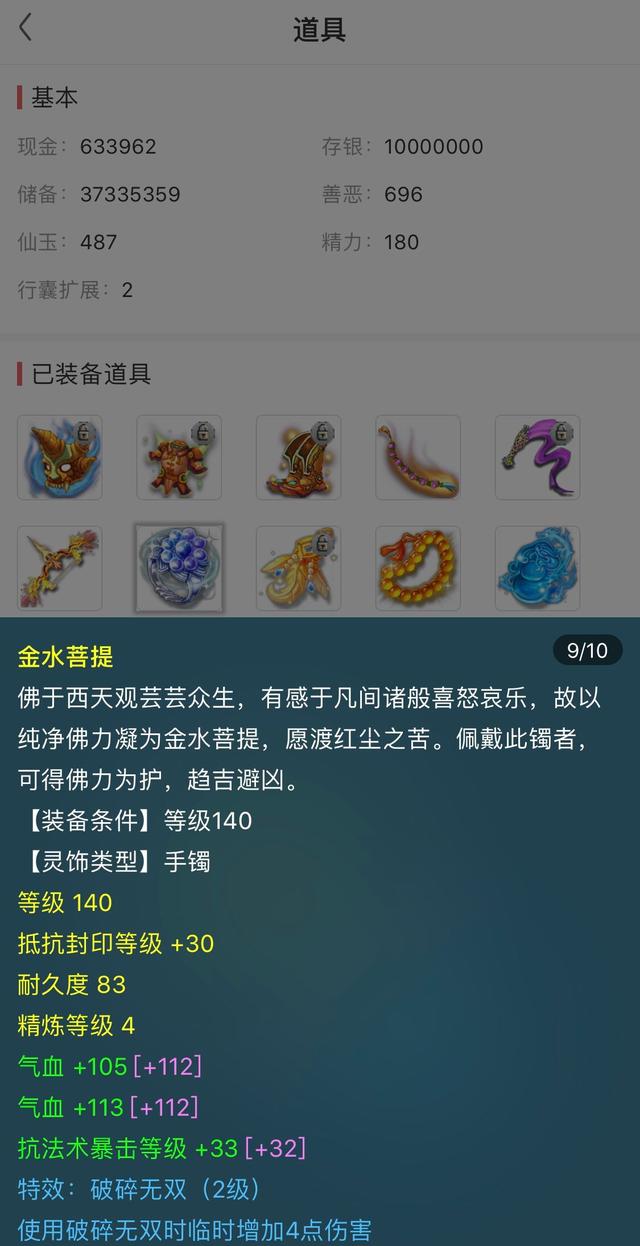Open the equipped golden wing ornament item
This screenshot has height=1246, width=640.
click(x=298, y=569)
